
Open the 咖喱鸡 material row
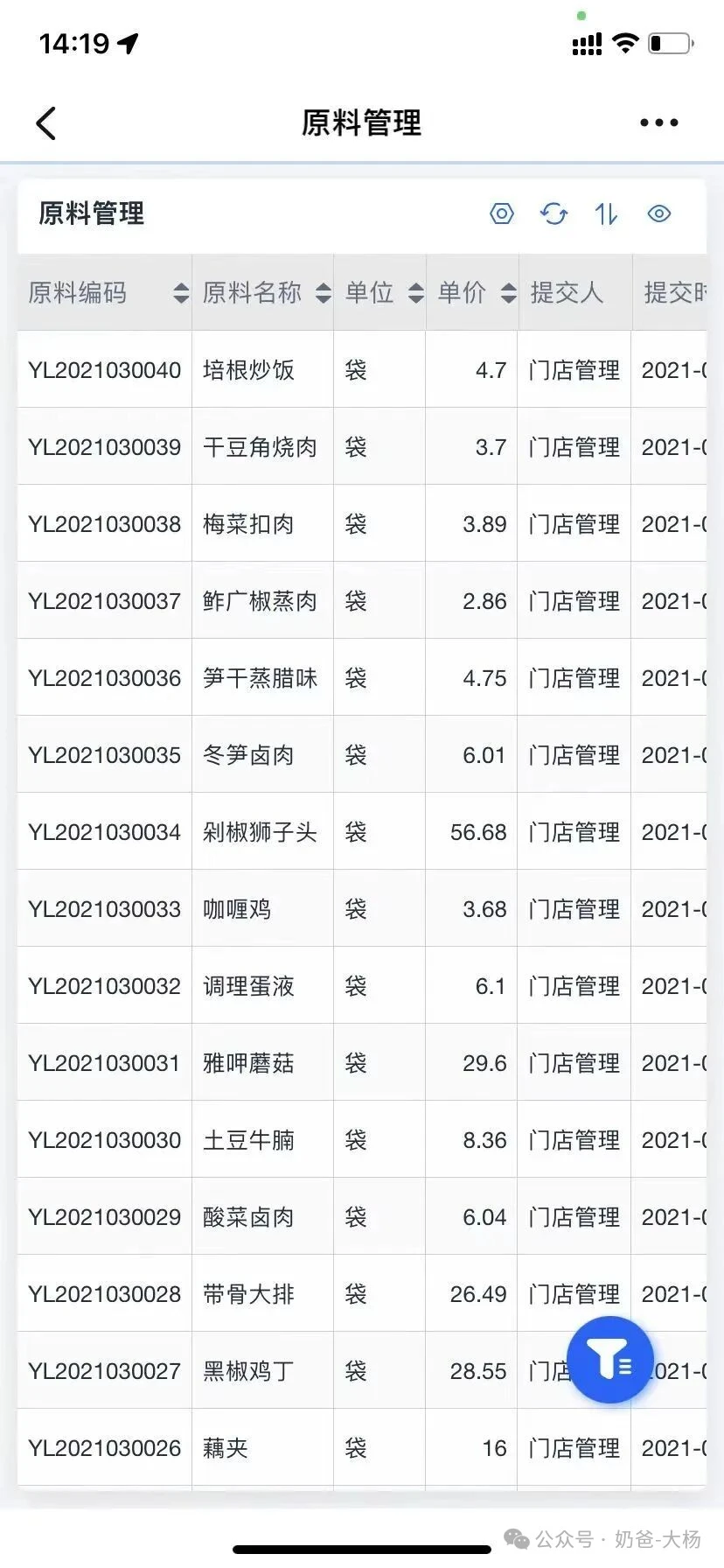click(x=237, y=909)
